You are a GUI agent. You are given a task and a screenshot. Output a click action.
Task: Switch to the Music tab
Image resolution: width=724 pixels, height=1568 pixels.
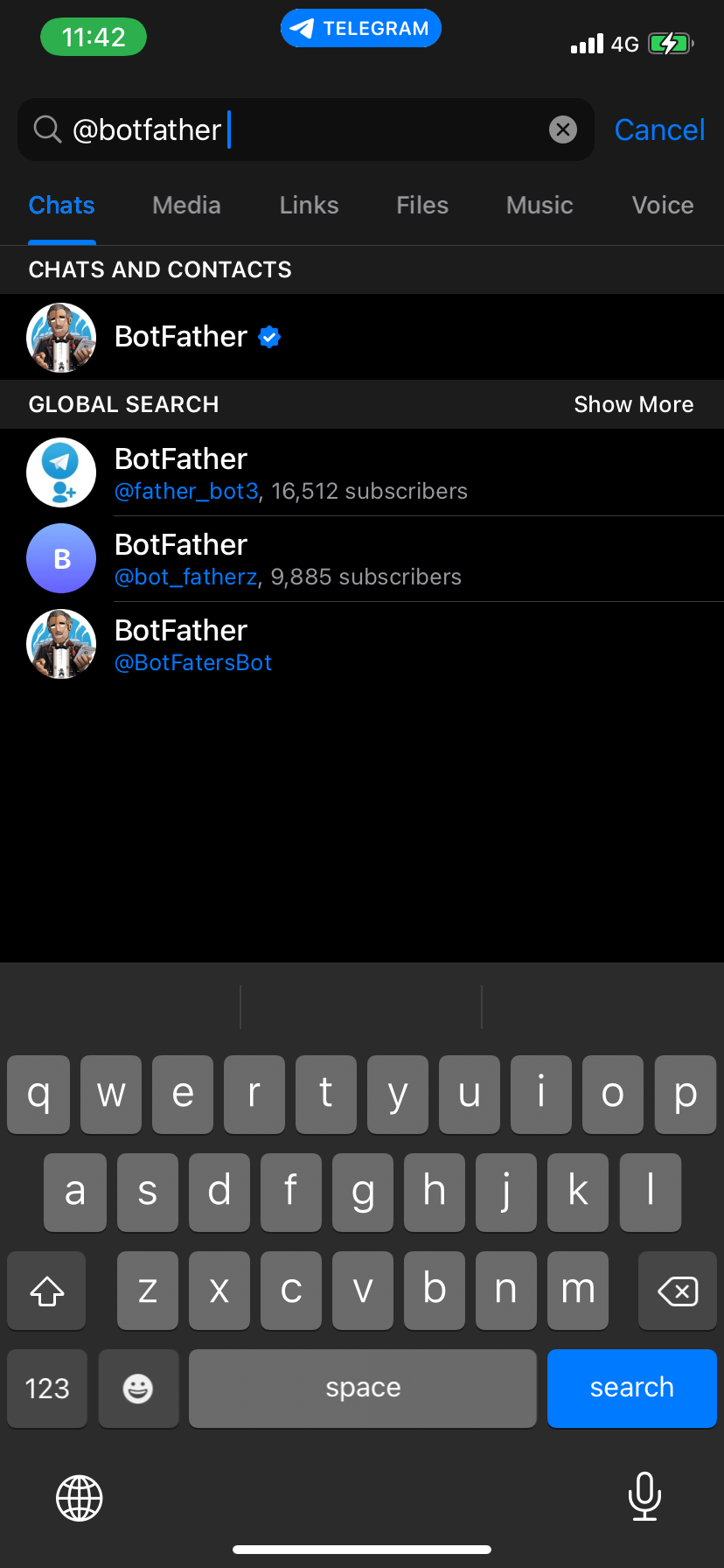click(540, 206)
